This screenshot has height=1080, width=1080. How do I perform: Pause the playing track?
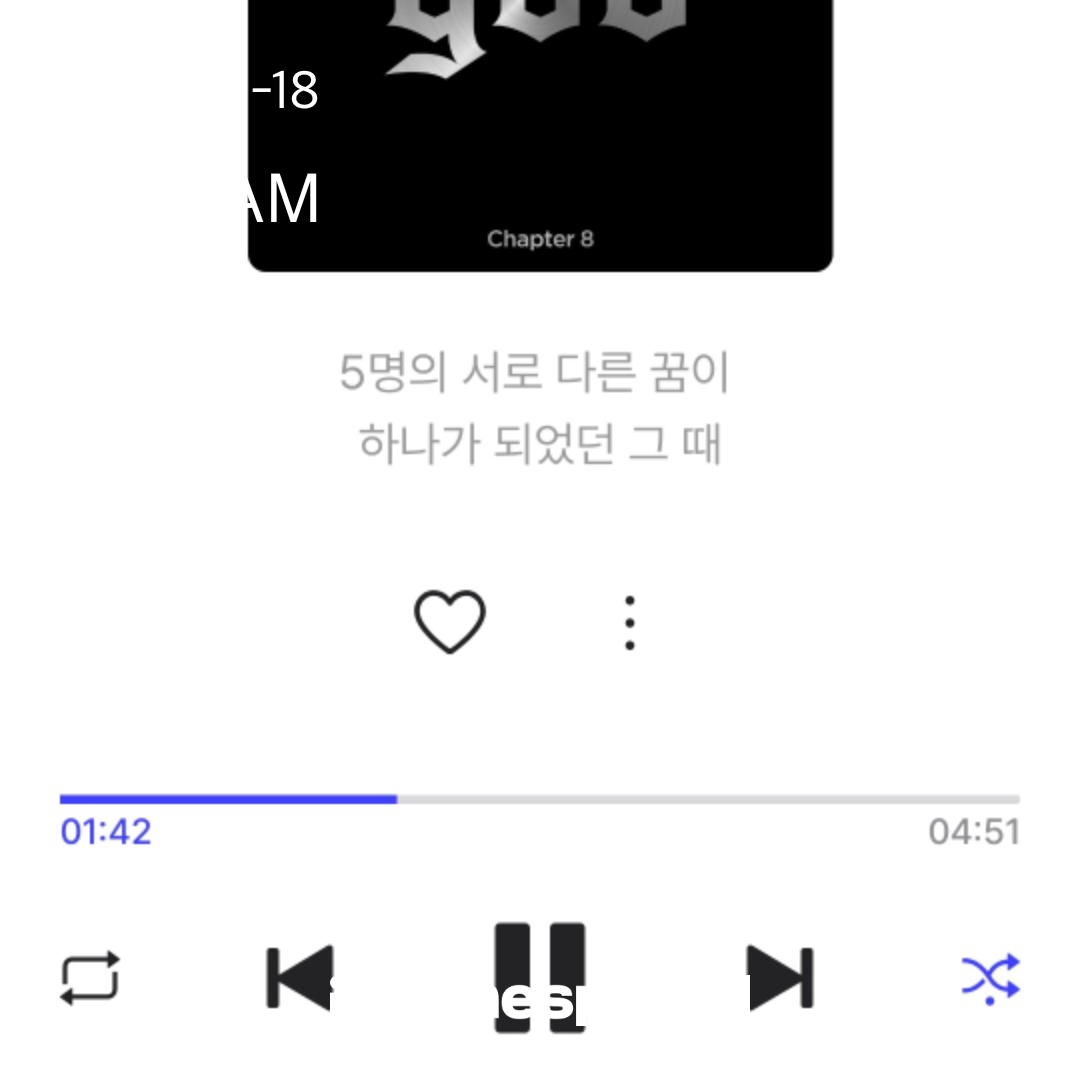pyautogui.click(x=540, y=975)
